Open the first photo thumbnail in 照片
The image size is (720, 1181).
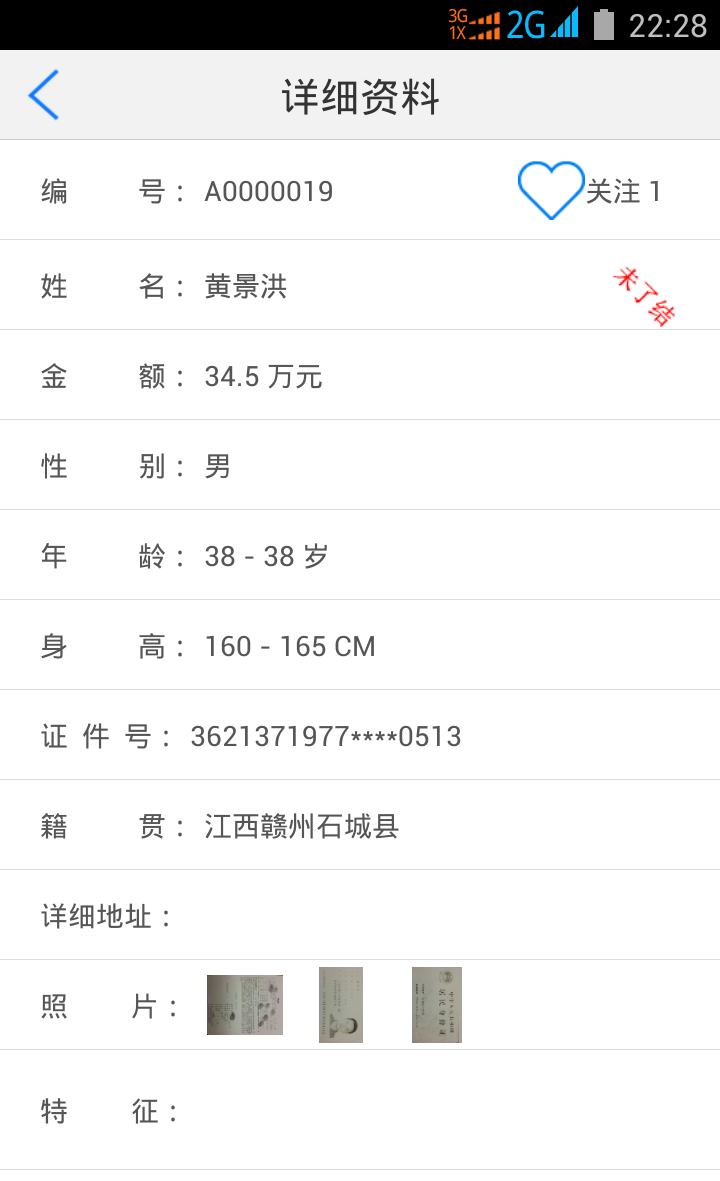pos(244,1005)
